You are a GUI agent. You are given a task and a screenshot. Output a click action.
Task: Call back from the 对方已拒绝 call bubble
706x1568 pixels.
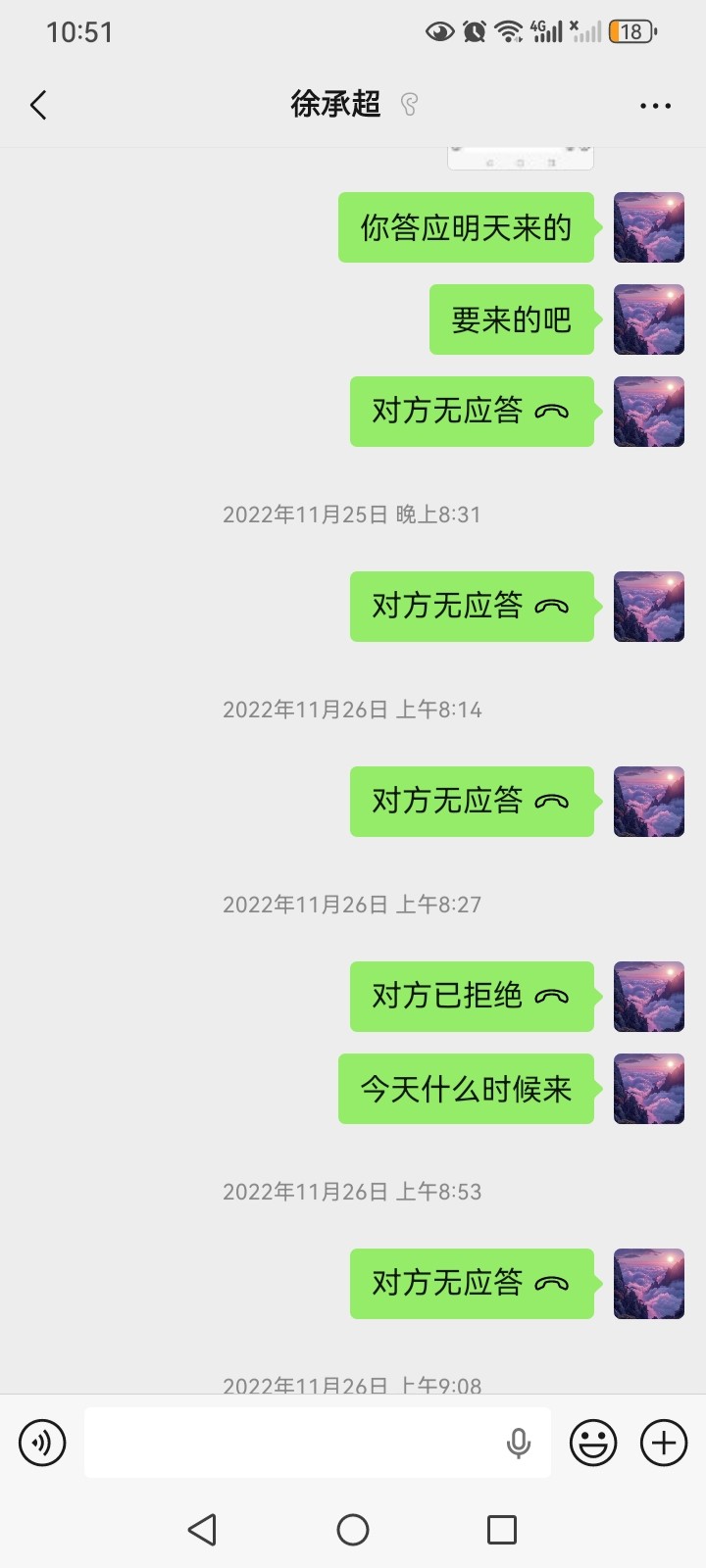tap(472, 997)
